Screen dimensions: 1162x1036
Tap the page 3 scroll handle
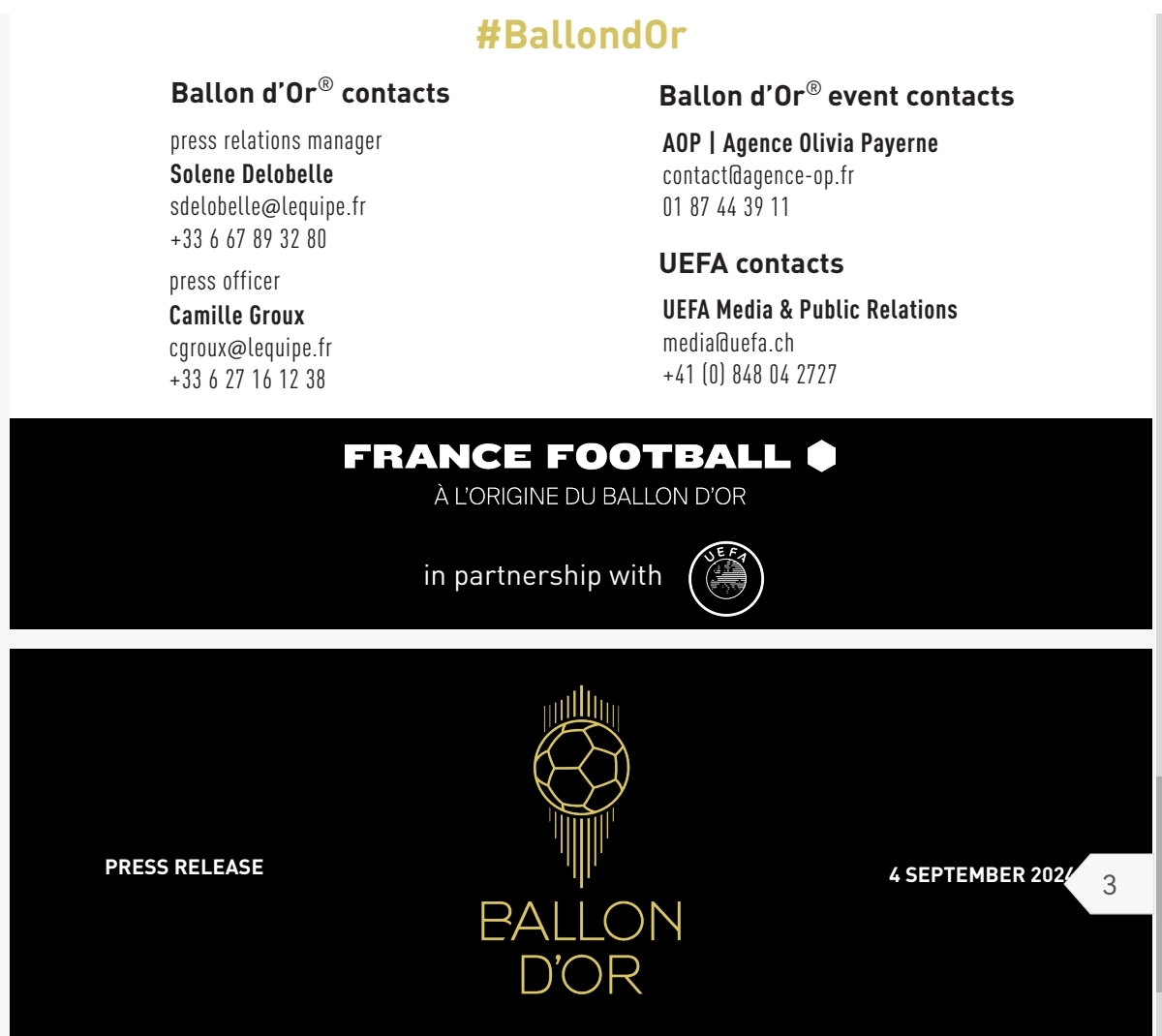(x=1112, y=884)
